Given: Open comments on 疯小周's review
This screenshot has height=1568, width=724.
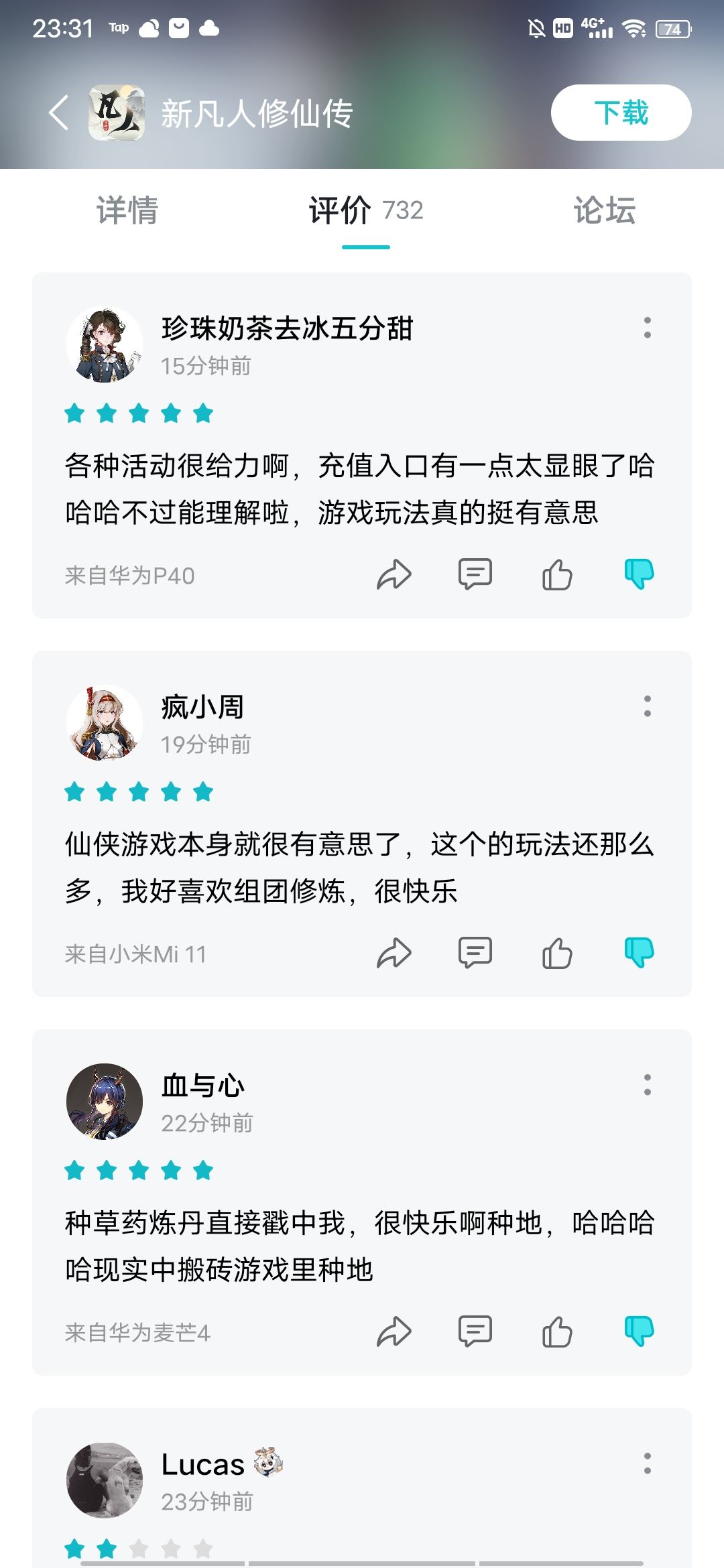Looking at the screenshot, I should coord(475,954).
